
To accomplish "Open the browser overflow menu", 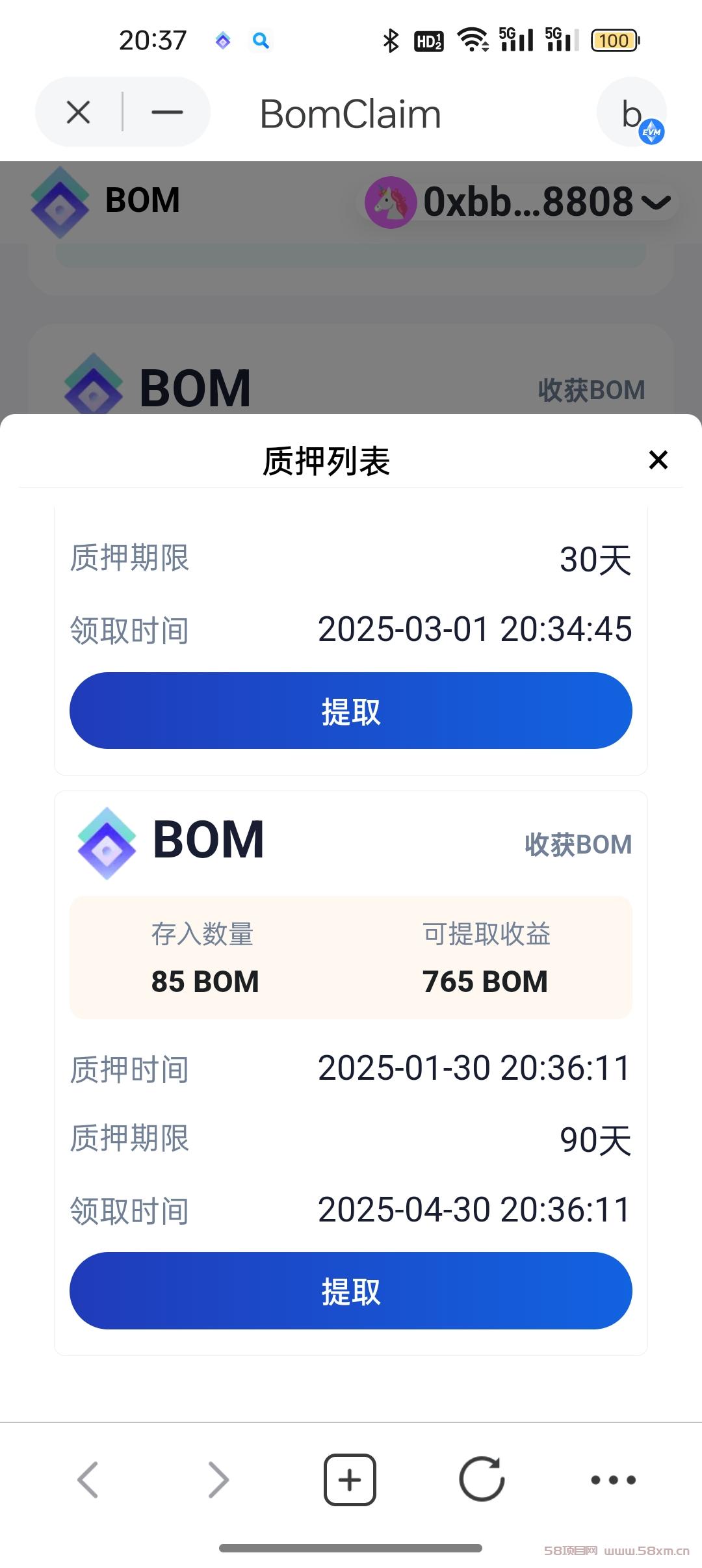I will [613, 1480].
